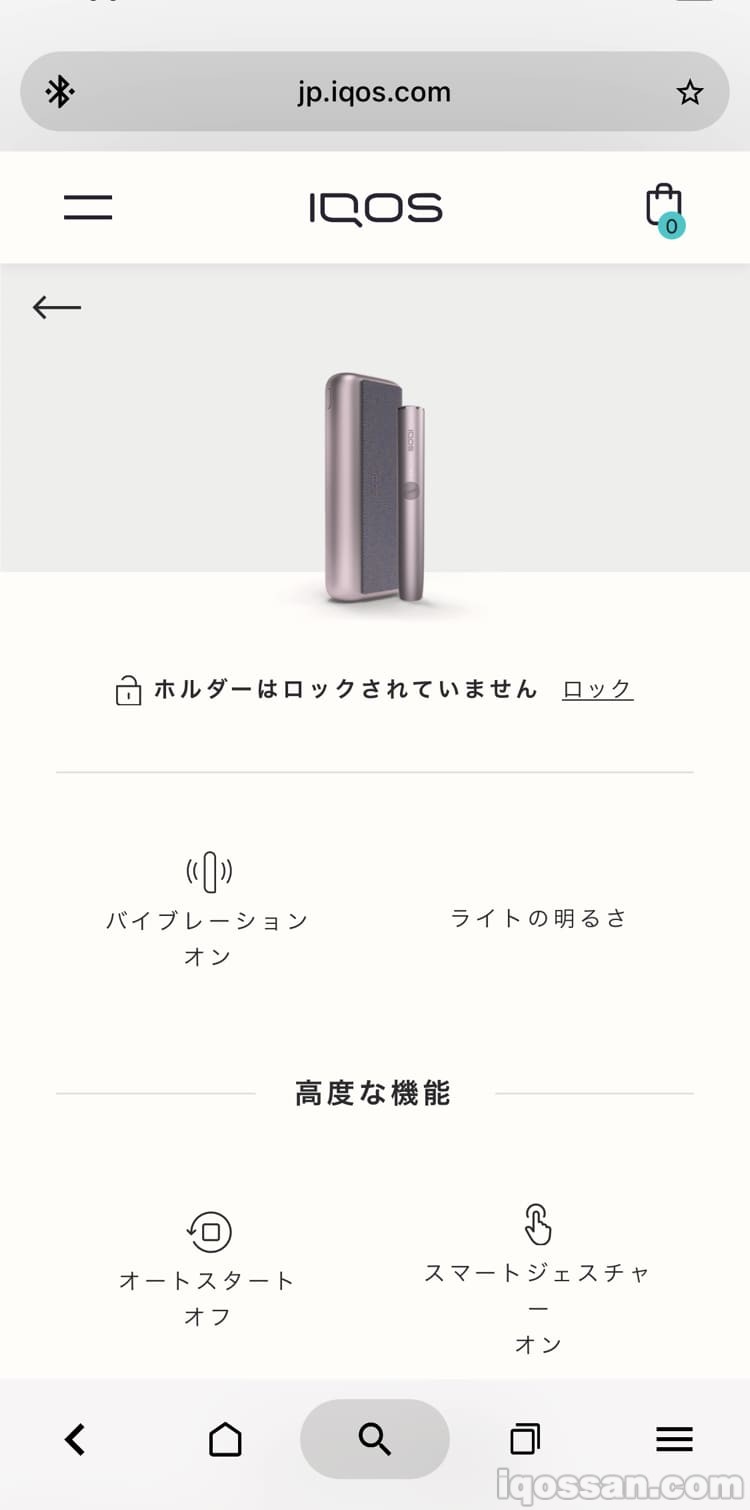Open the hamburger menu
The width and height of the screenshot is (750, 1510).
point(88,207)
